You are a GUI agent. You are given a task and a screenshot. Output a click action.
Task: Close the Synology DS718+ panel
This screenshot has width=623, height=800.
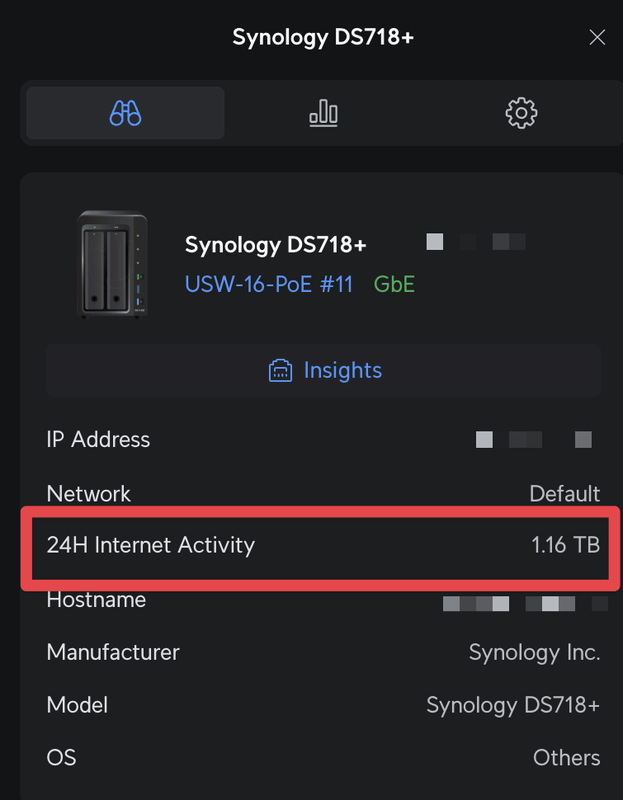pos(597,38)
